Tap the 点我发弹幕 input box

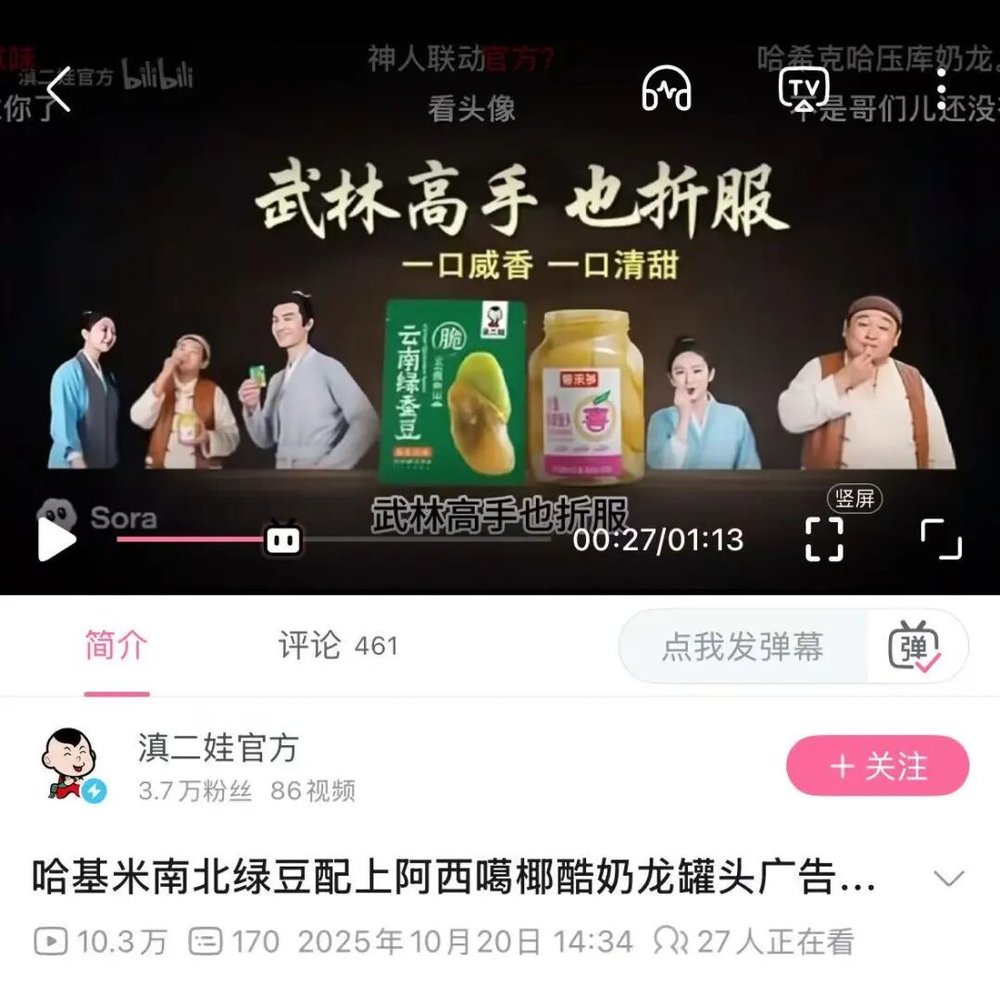[x=742, y=647]
